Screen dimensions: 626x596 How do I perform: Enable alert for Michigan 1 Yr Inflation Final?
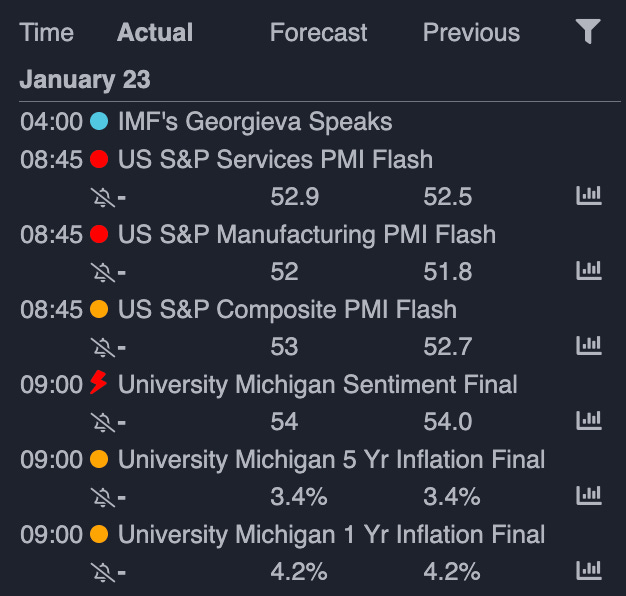click(x=103, y=572)
